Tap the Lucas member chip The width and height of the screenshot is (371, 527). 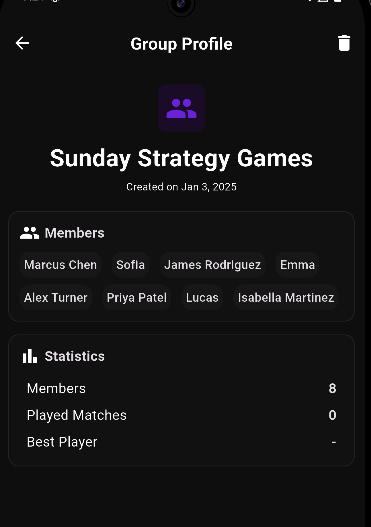click(202, 297)
